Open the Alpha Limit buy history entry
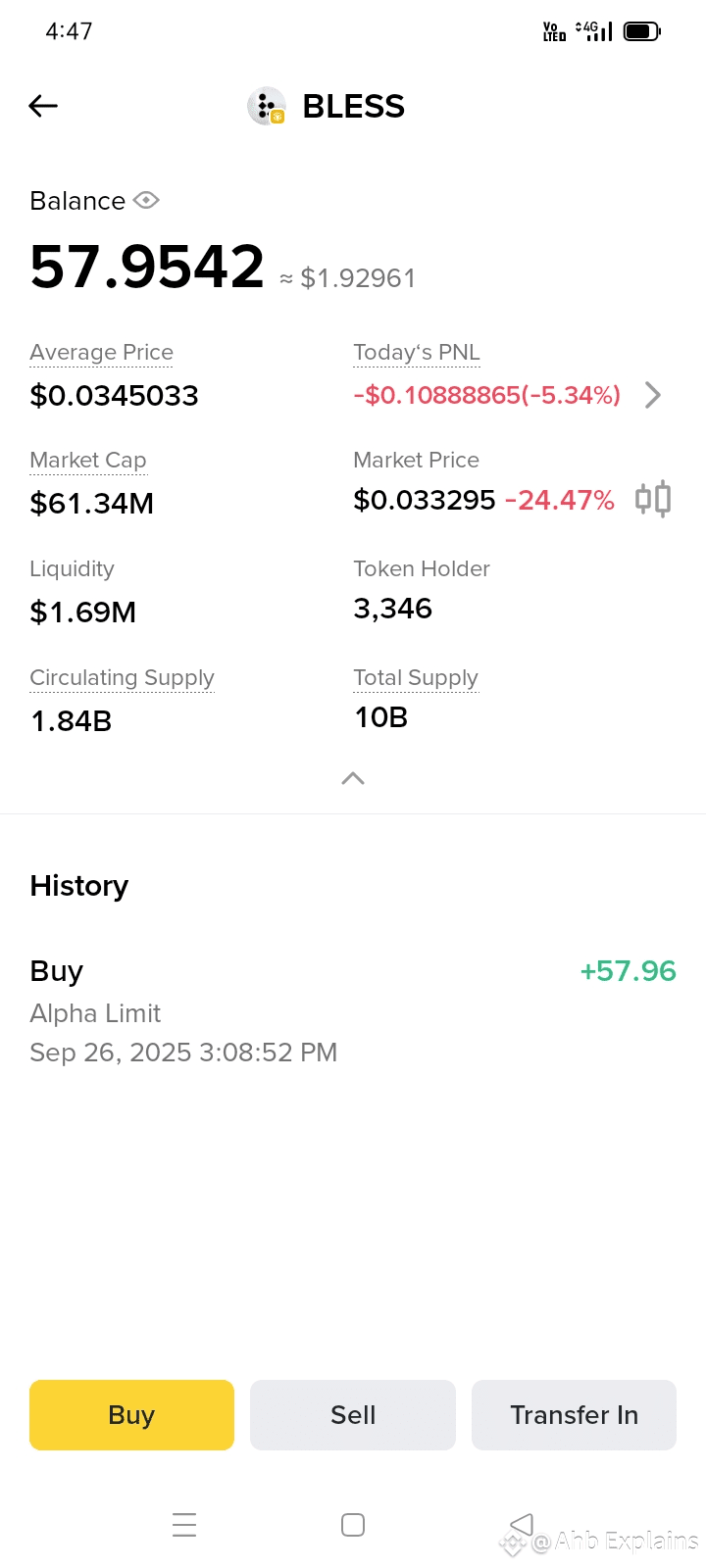Screen dimensions: 706x1568 click(353, 1011)
